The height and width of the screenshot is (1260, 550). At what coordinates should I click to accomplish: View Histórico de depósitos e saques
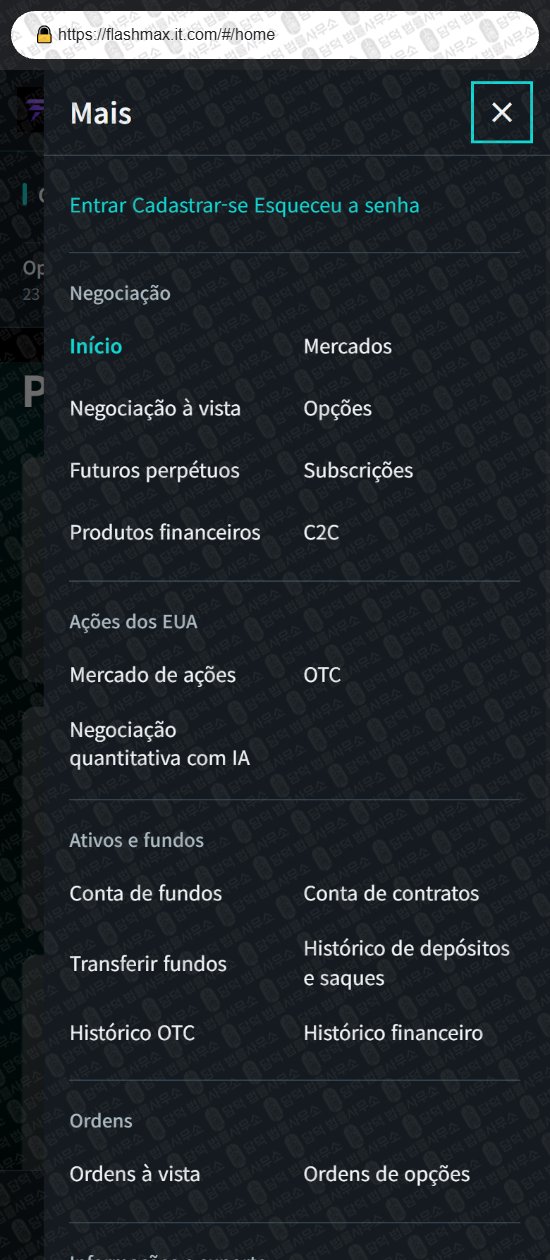(407, 963)
